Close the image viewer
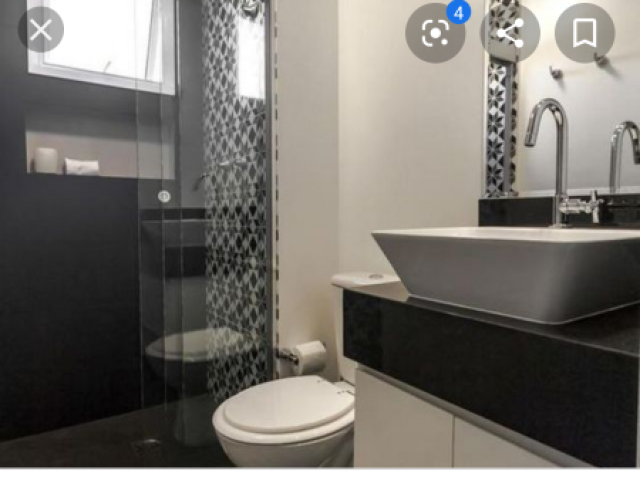This screenshot has height=480, width=640. [41, 30]
